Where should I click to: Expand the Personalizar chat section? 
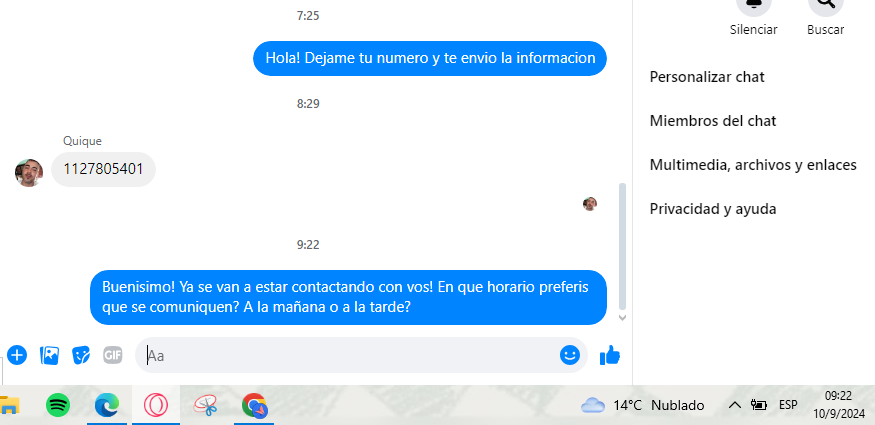point(707,76)
